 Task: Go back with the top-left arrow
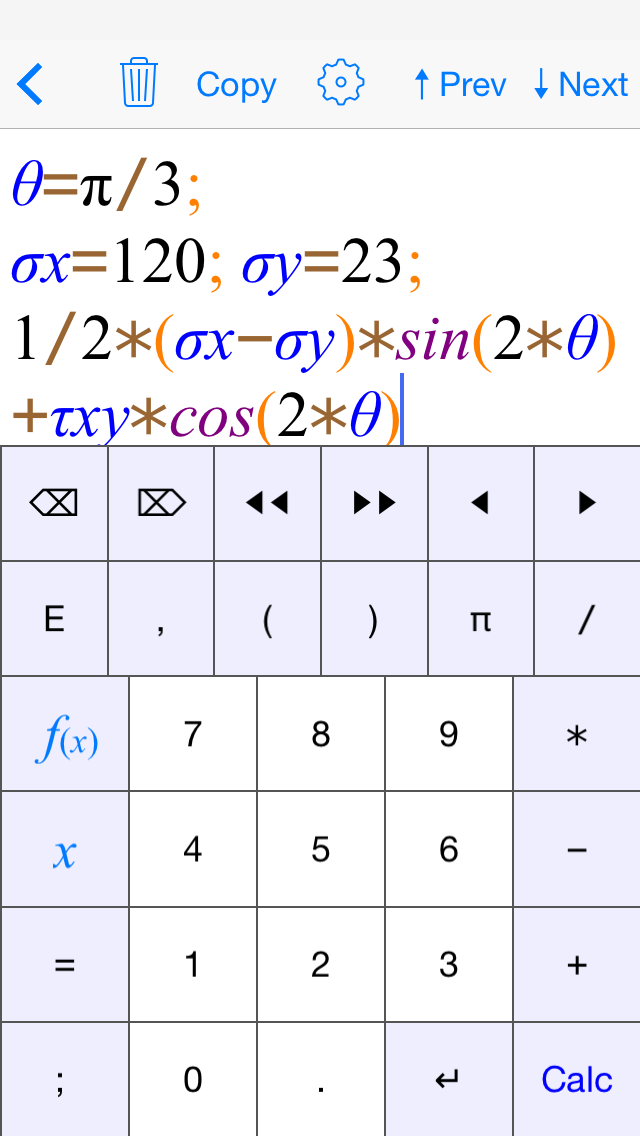click(30, 84)
